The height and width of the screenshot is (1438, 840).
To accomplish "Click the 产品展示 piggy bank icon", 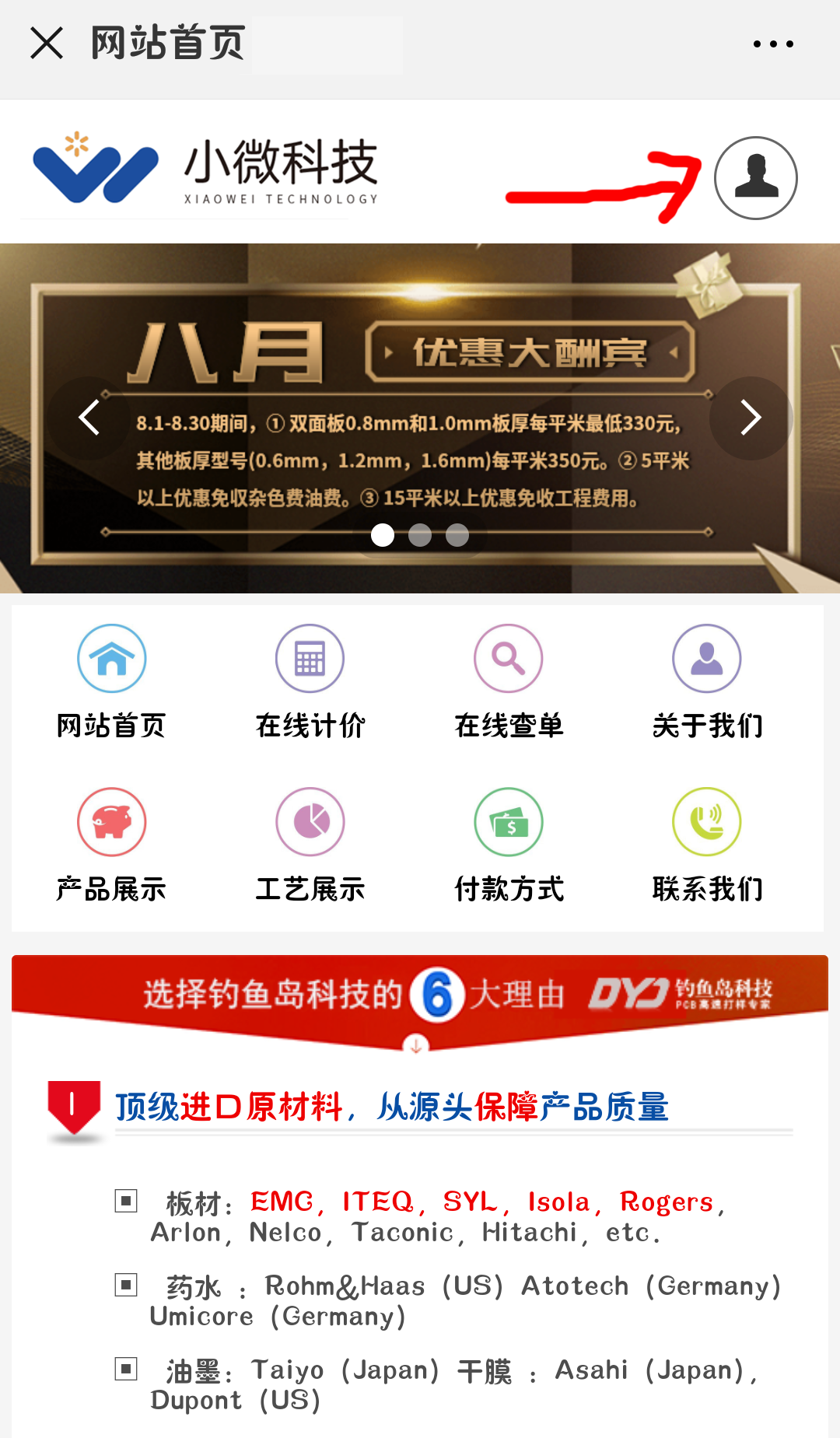I will 111,820.
